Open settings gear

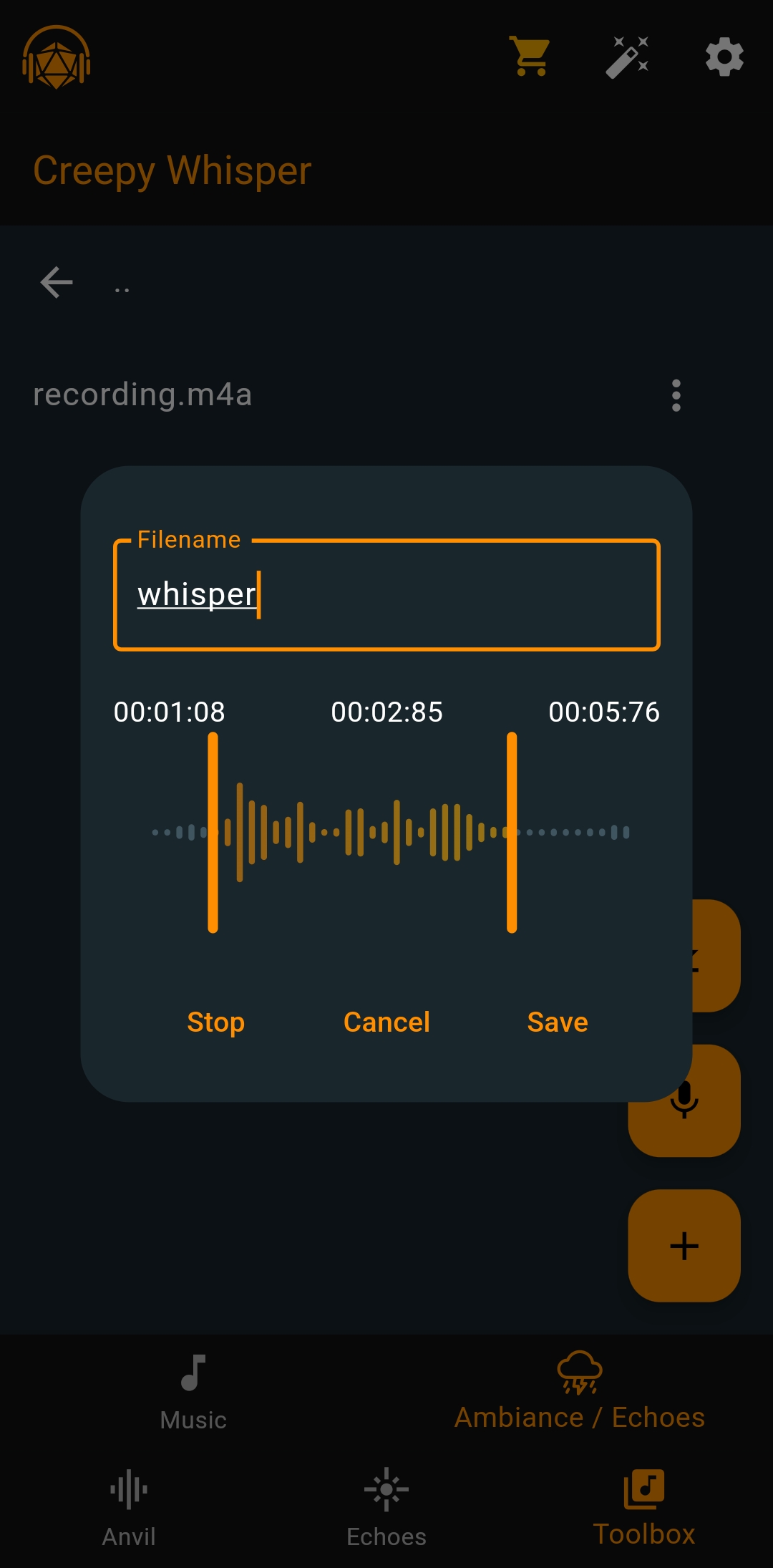(x=724, y=57)
